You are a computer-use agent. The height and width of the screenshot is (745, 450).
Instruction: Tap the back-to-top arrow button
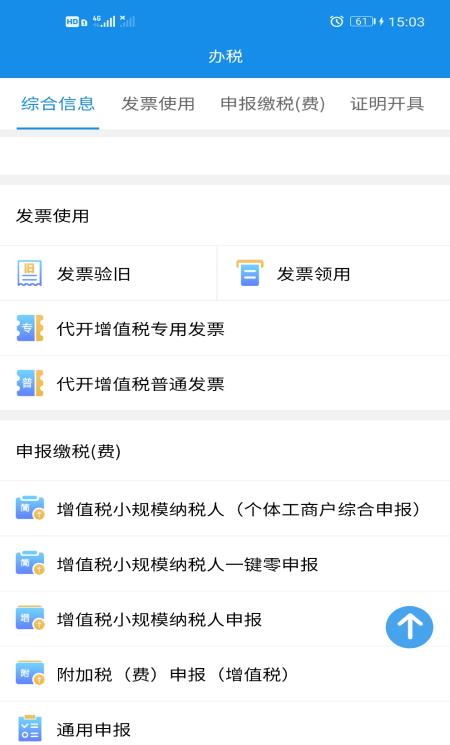click(x=409, y=627)
